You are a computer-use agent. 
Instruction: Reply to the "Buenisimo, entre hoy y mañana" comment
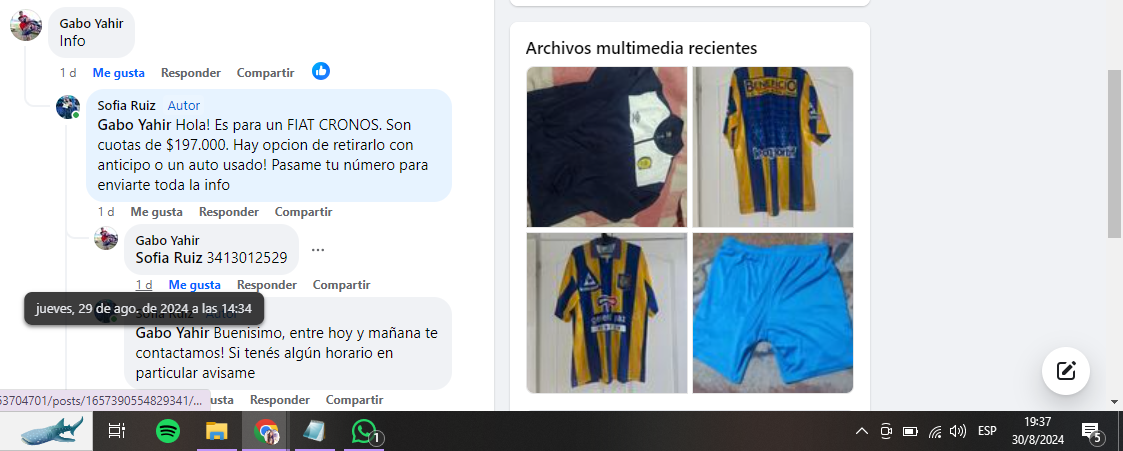tap(279, 400)
